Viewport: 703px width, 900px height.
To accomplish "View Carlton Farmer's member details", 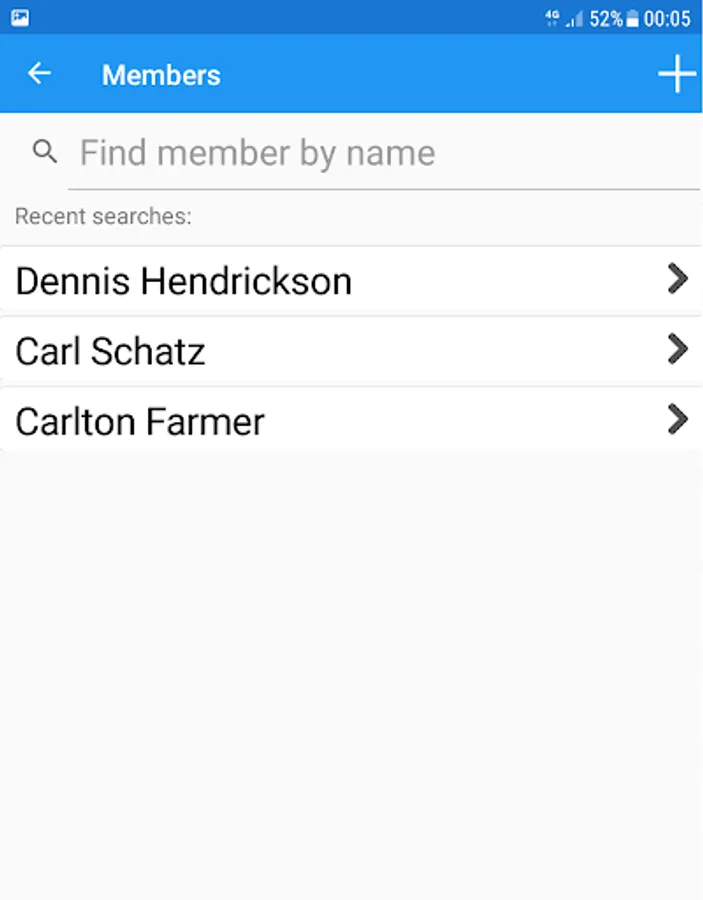I will (x=350, y=421).
